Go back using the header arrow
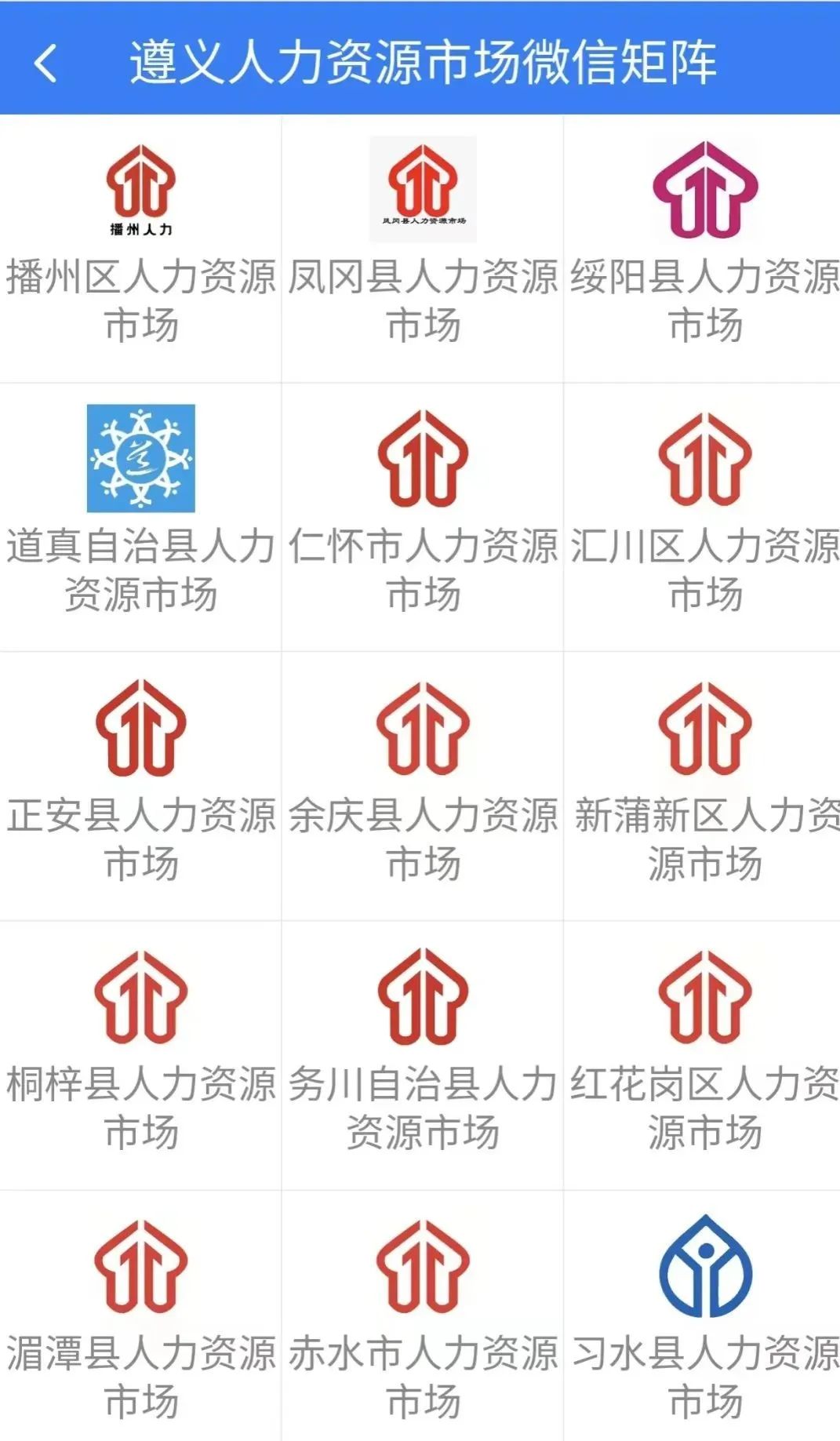Image resolution: width=840 pixels, height=1441 pixels. [46, 63]
